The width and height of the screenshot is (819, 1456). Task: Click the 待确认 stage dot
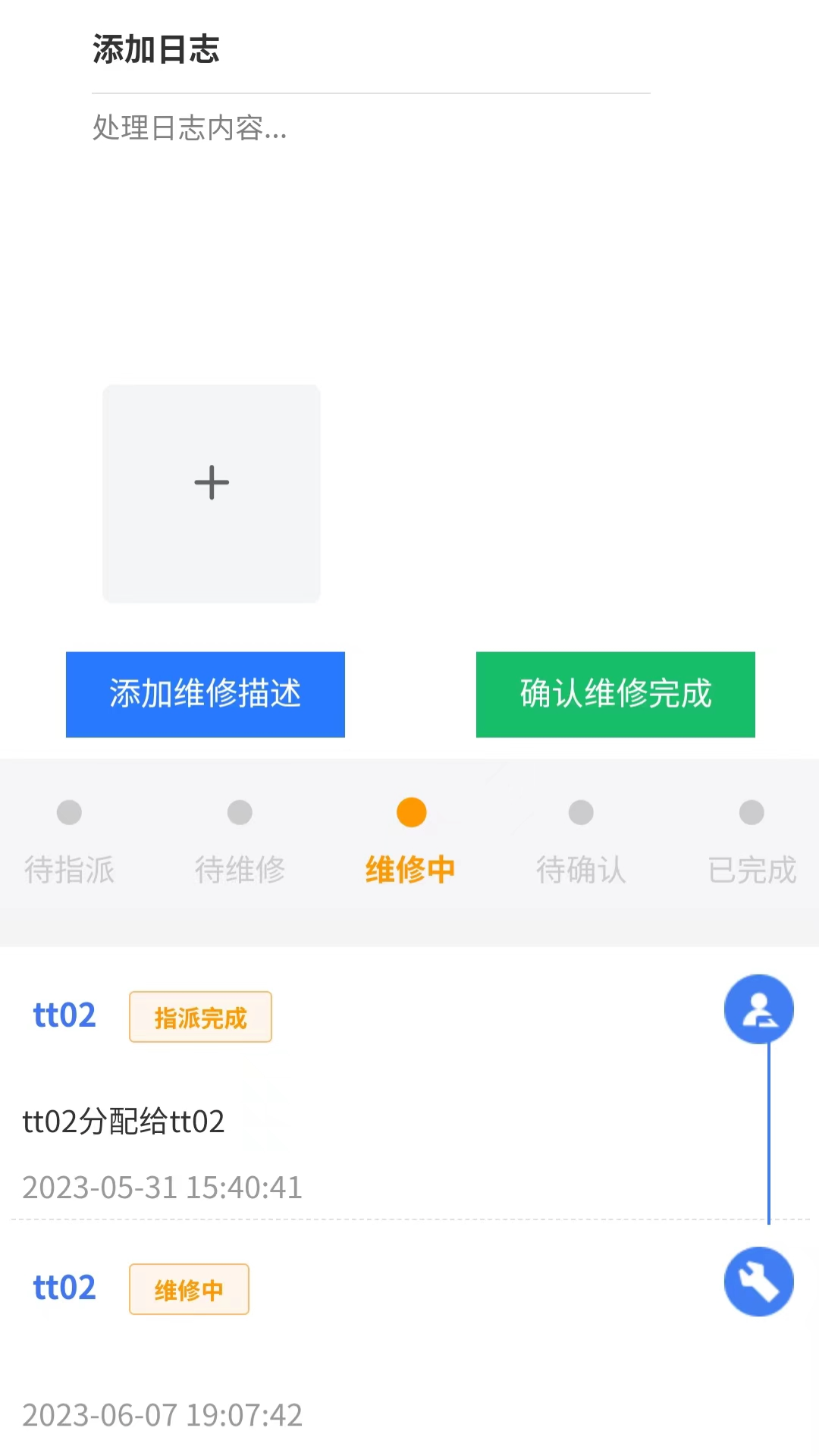tap(581, 811)
